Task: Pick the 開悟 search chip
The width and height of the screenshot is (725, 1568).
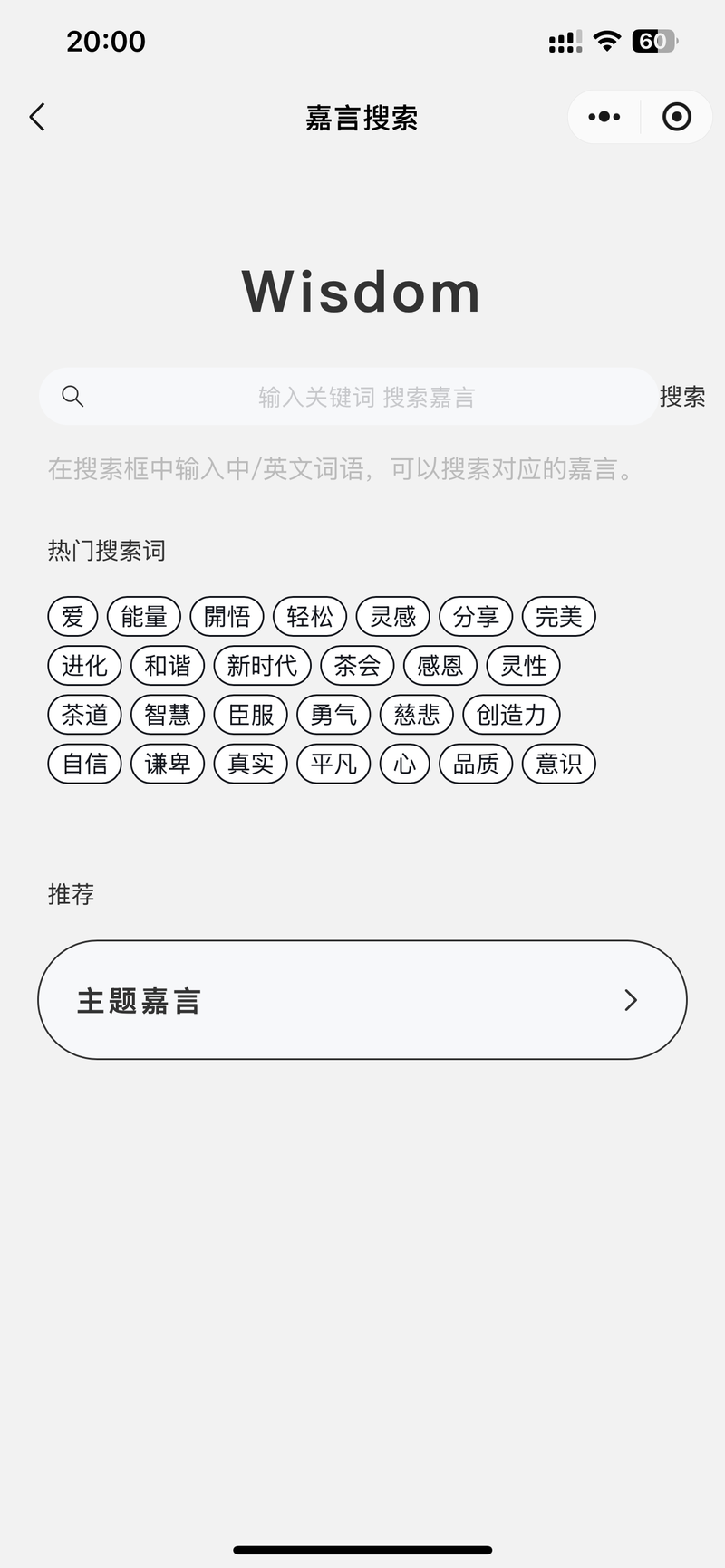Action: pyautogui.click(x=227, y=617)
